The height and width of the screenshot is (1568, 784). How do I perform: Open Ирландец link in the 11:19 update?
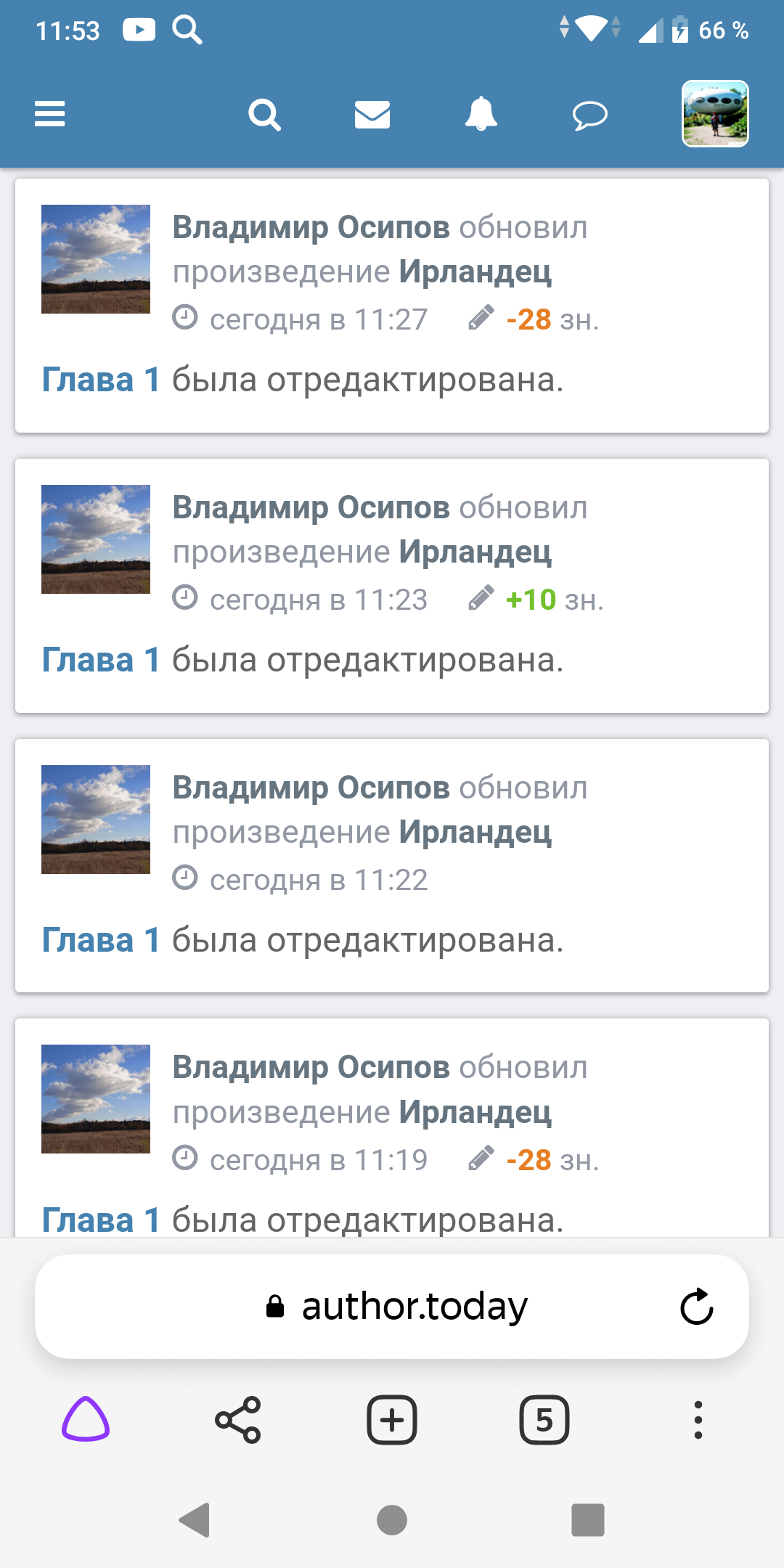click(x=475, y=1112)
